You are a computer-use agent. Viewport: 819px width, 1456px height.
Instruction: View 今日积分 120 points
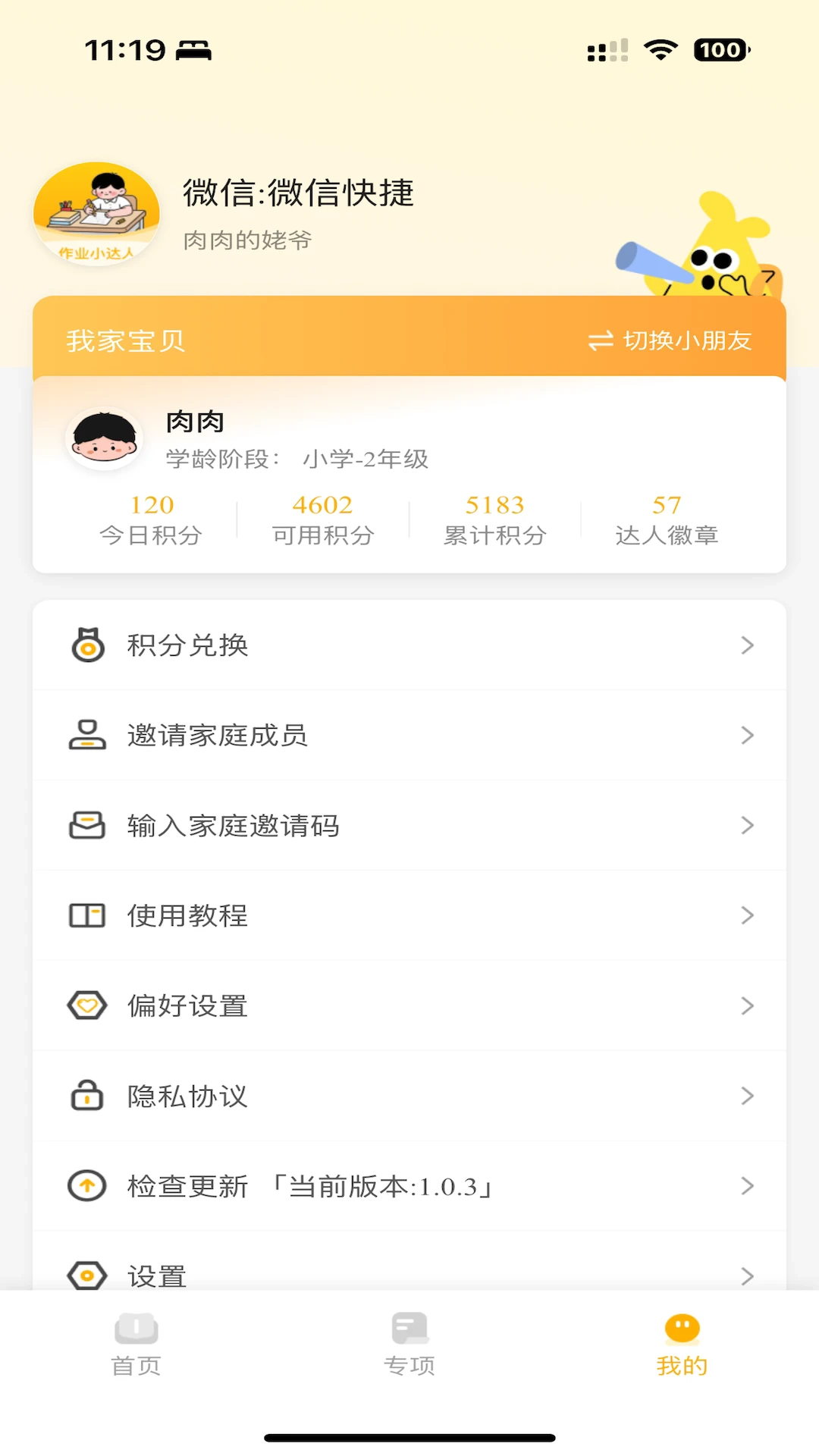point(151,518)
